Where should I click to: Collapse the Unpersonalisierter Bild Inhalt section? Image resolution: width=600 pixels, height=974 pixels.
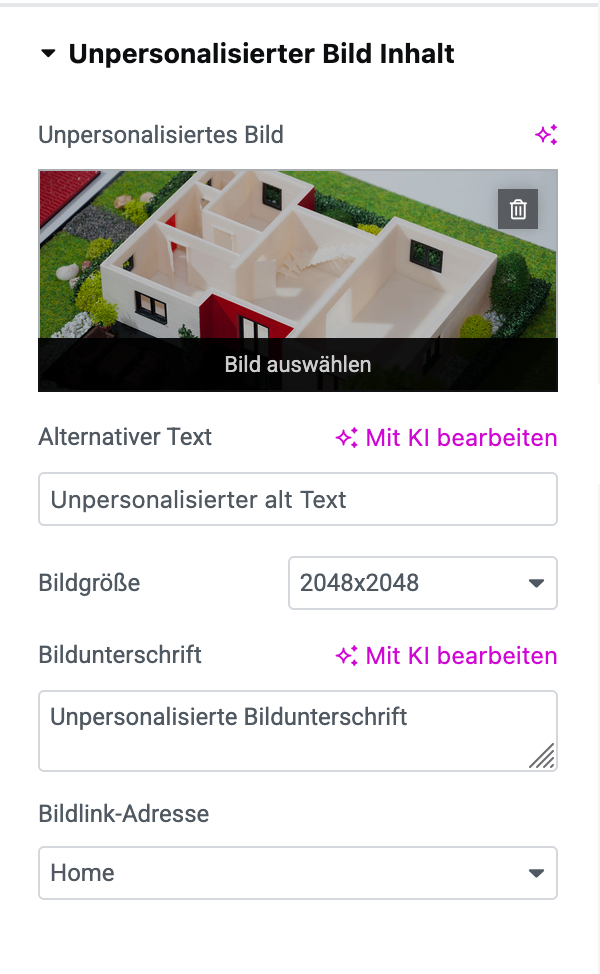(48, 55)
